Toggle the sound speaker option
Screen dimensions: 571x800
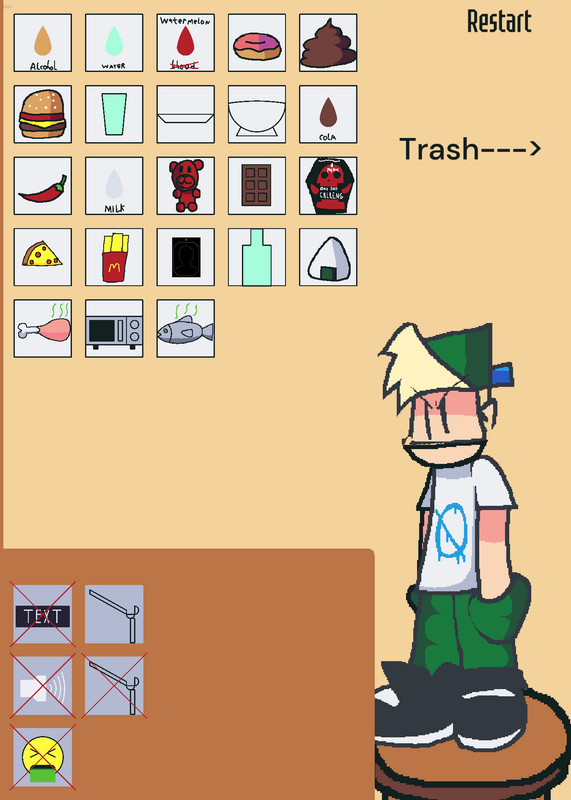pos(43,686)
